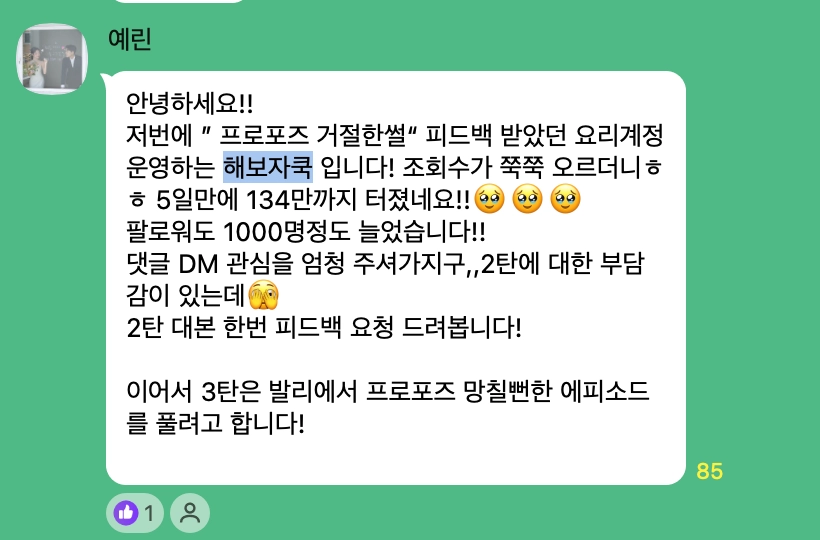Add a new reaction to the message
Viewport: 820px width, 540px height.
pyautogui.click(x=189, y=514)
